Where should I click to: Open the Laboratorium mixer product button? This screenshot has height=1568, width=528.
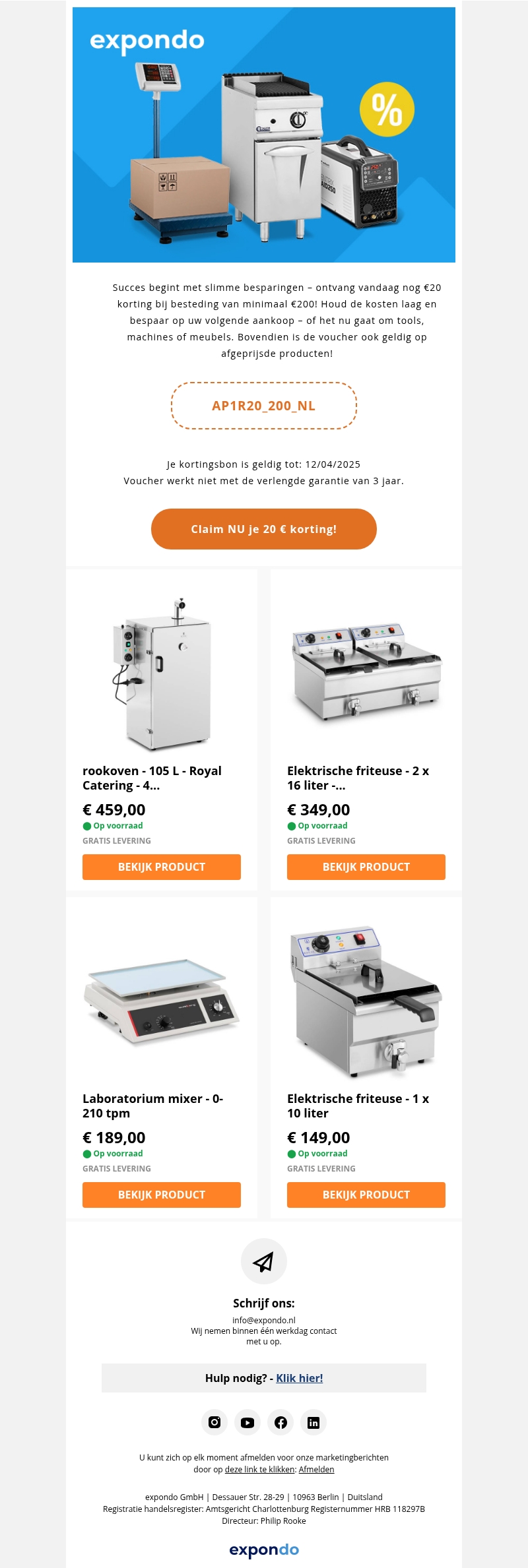[162, 1195]
